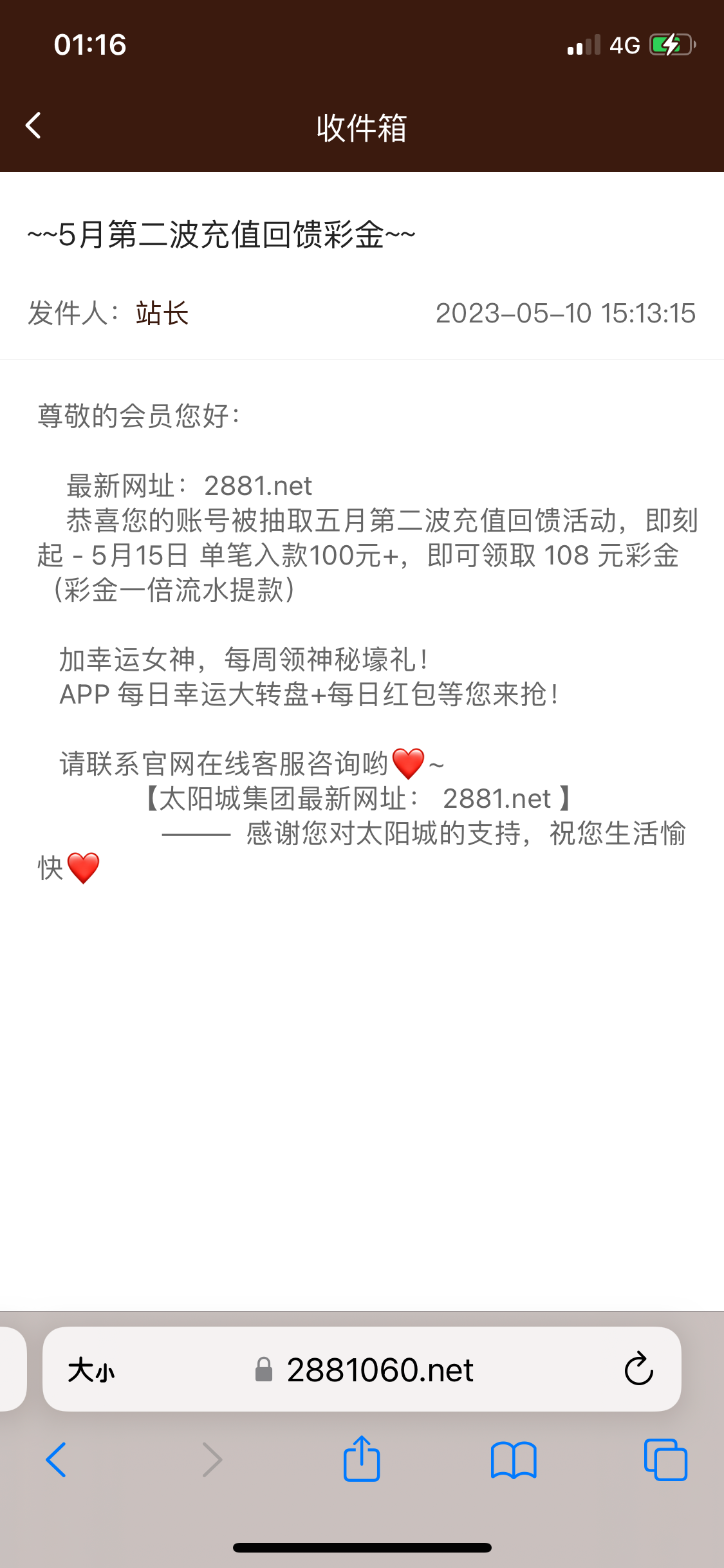The height and width of the screenshot is (1568, 724).
Task: Tap the 收件箱 title bar
Action: tap(362, 126)
